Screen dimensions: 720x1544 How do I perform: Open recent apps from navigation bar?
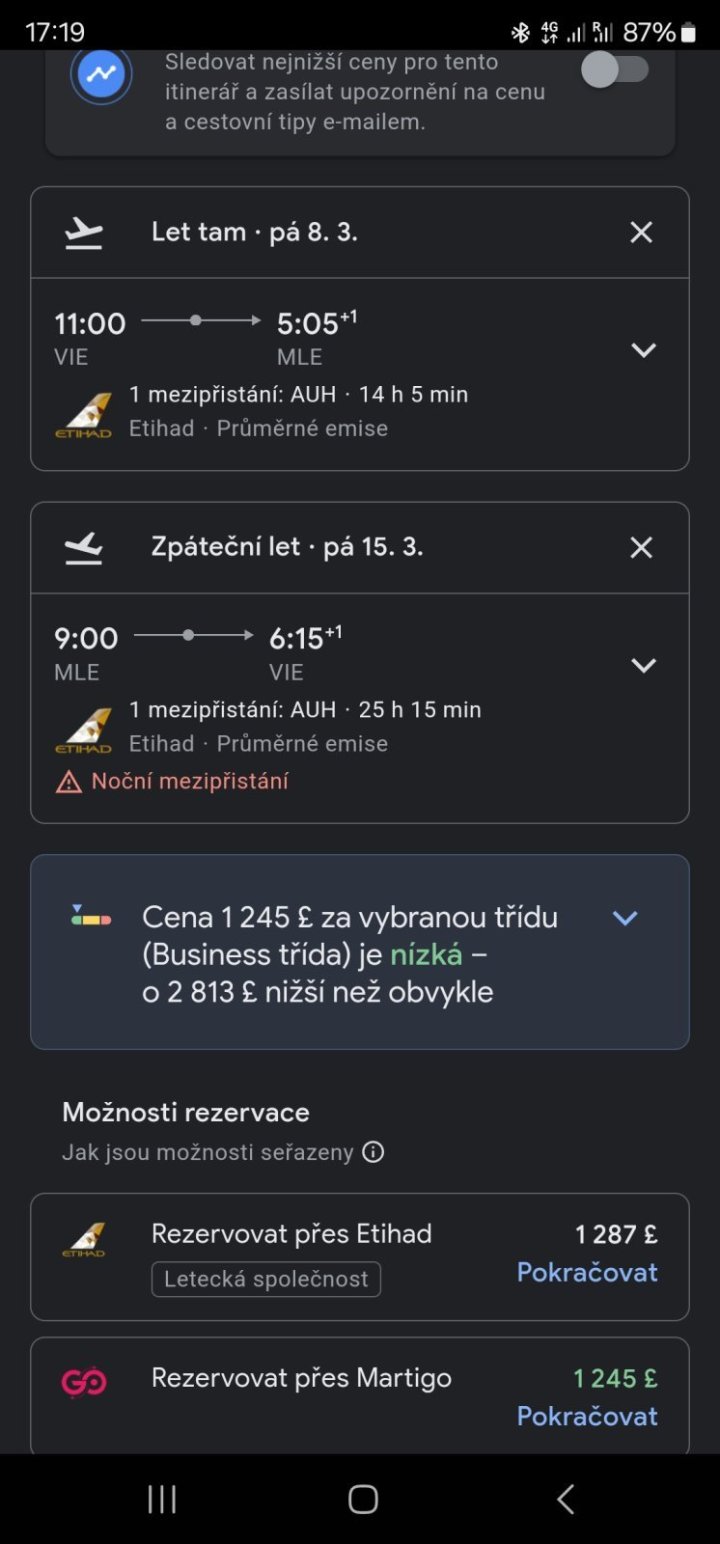point(162,1499)
